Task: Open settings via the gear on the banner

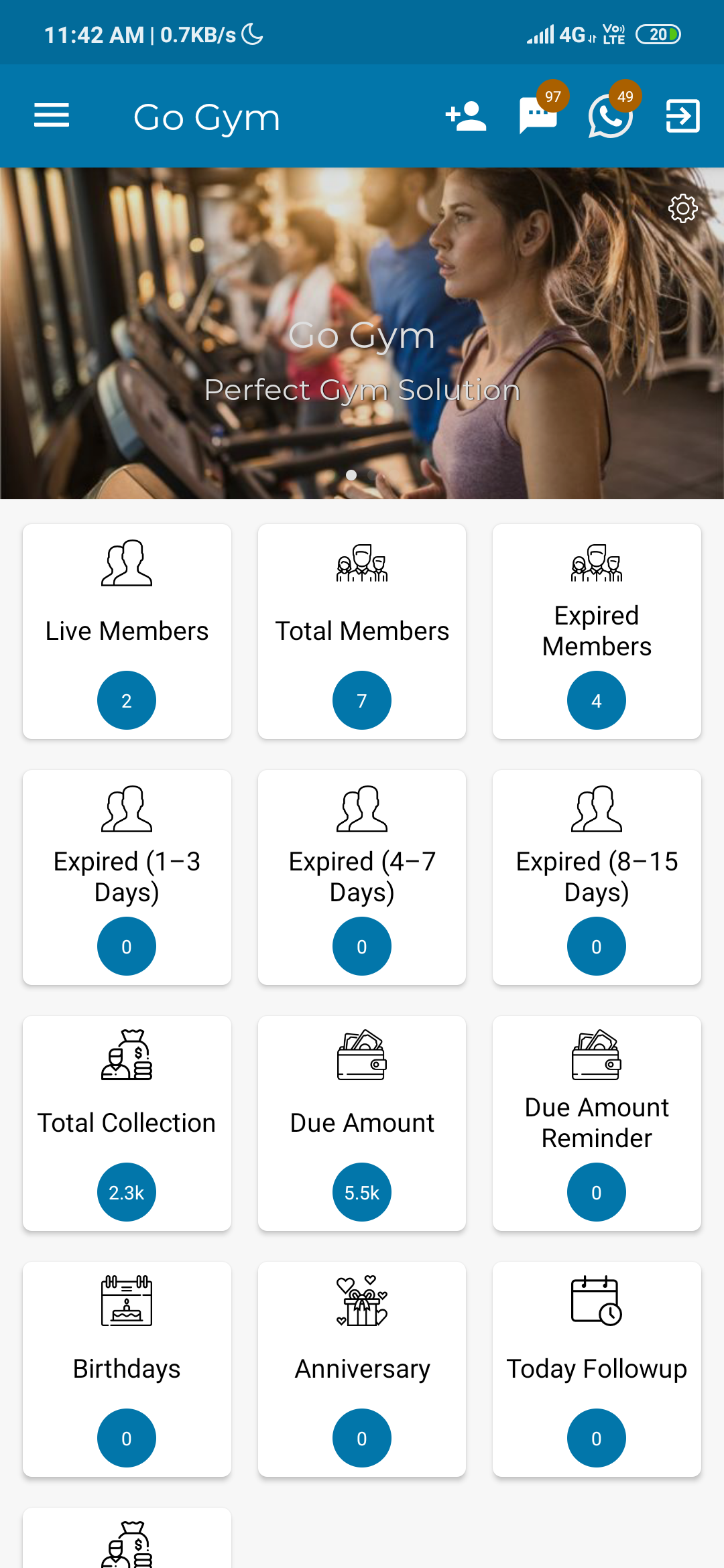Action: tap(682, 208)
